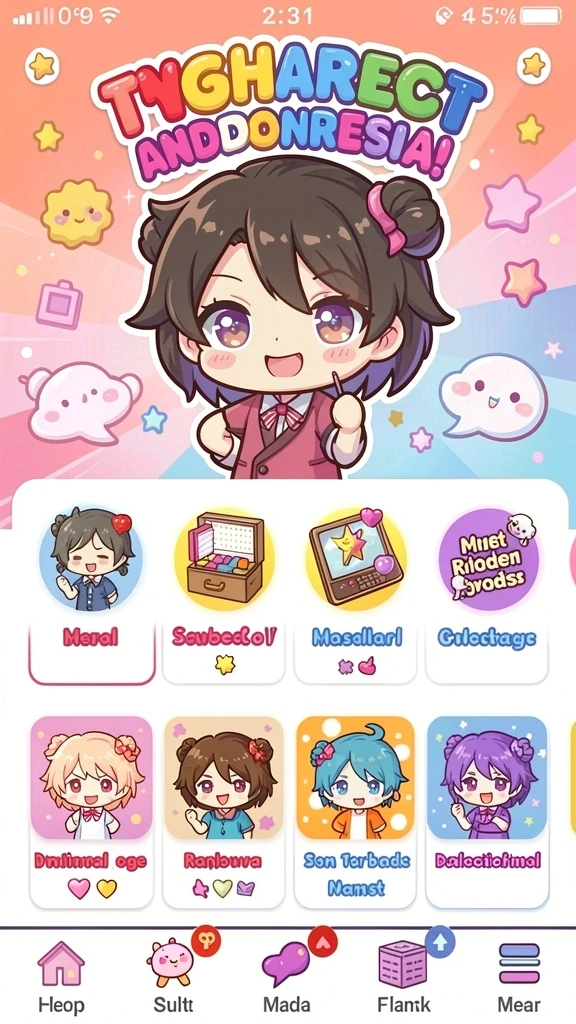Select the purple-haired Dalectiofmal character
Viewport: 576px width, 1024px height.
487,812
